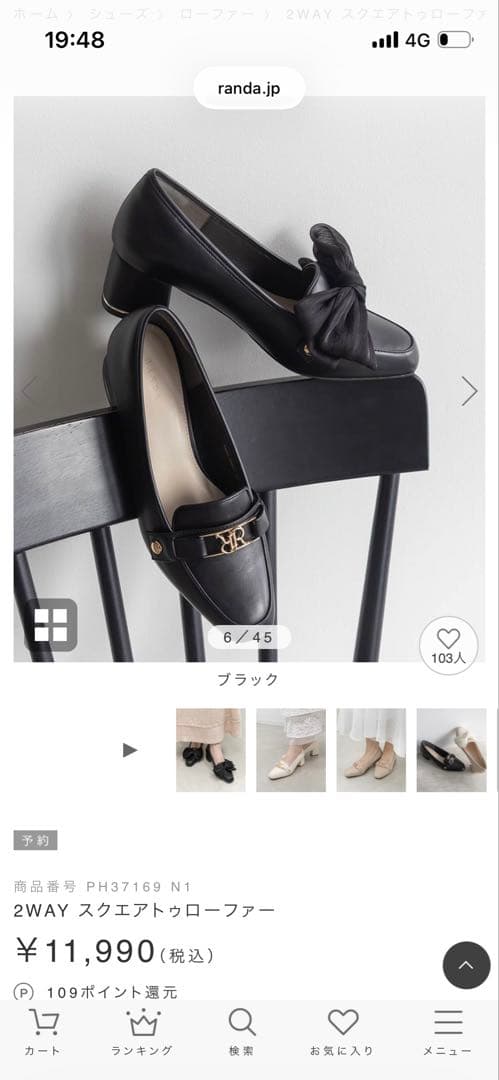
Task: Jump back to top with the arrow button
Action: coord(467,965)
